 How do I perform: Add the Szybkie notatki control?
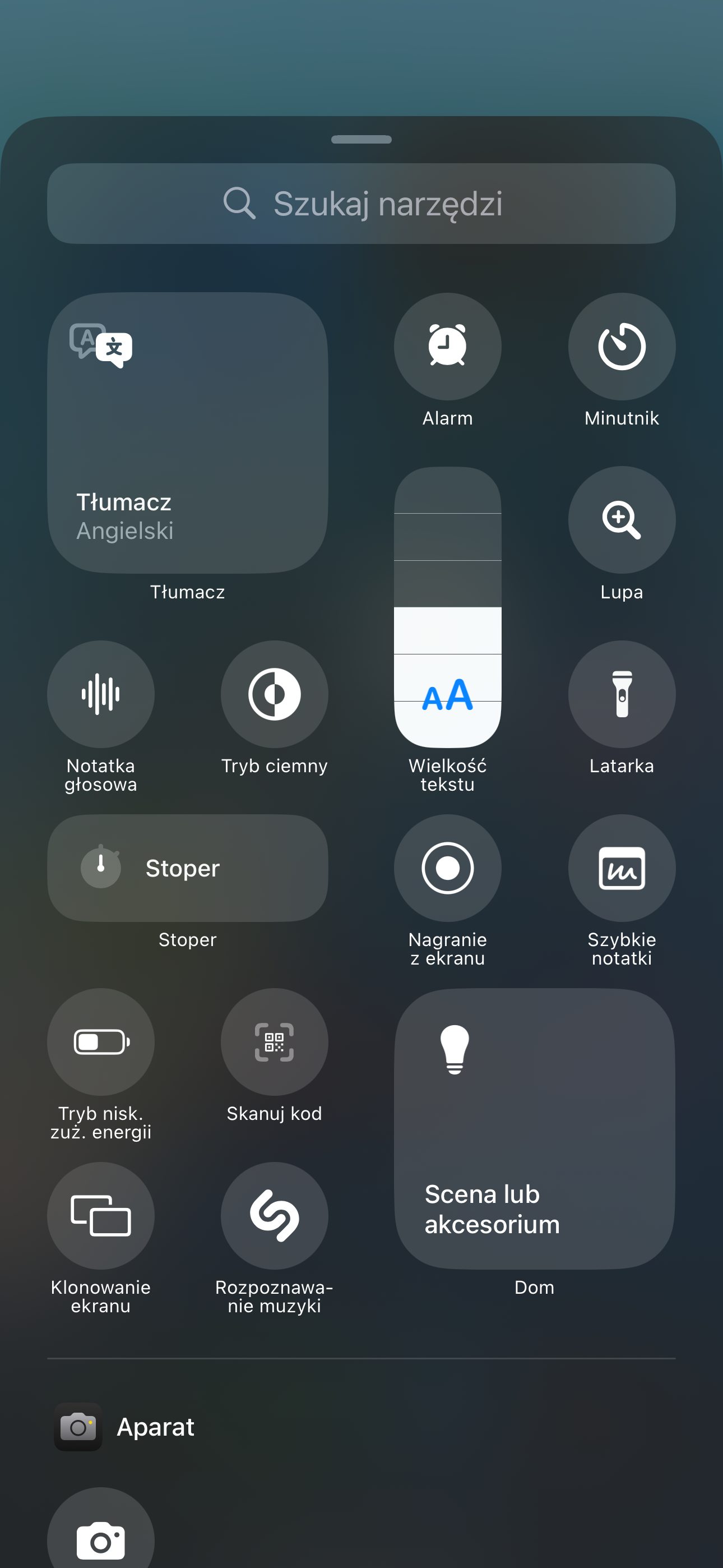click(x=622, y=868)
